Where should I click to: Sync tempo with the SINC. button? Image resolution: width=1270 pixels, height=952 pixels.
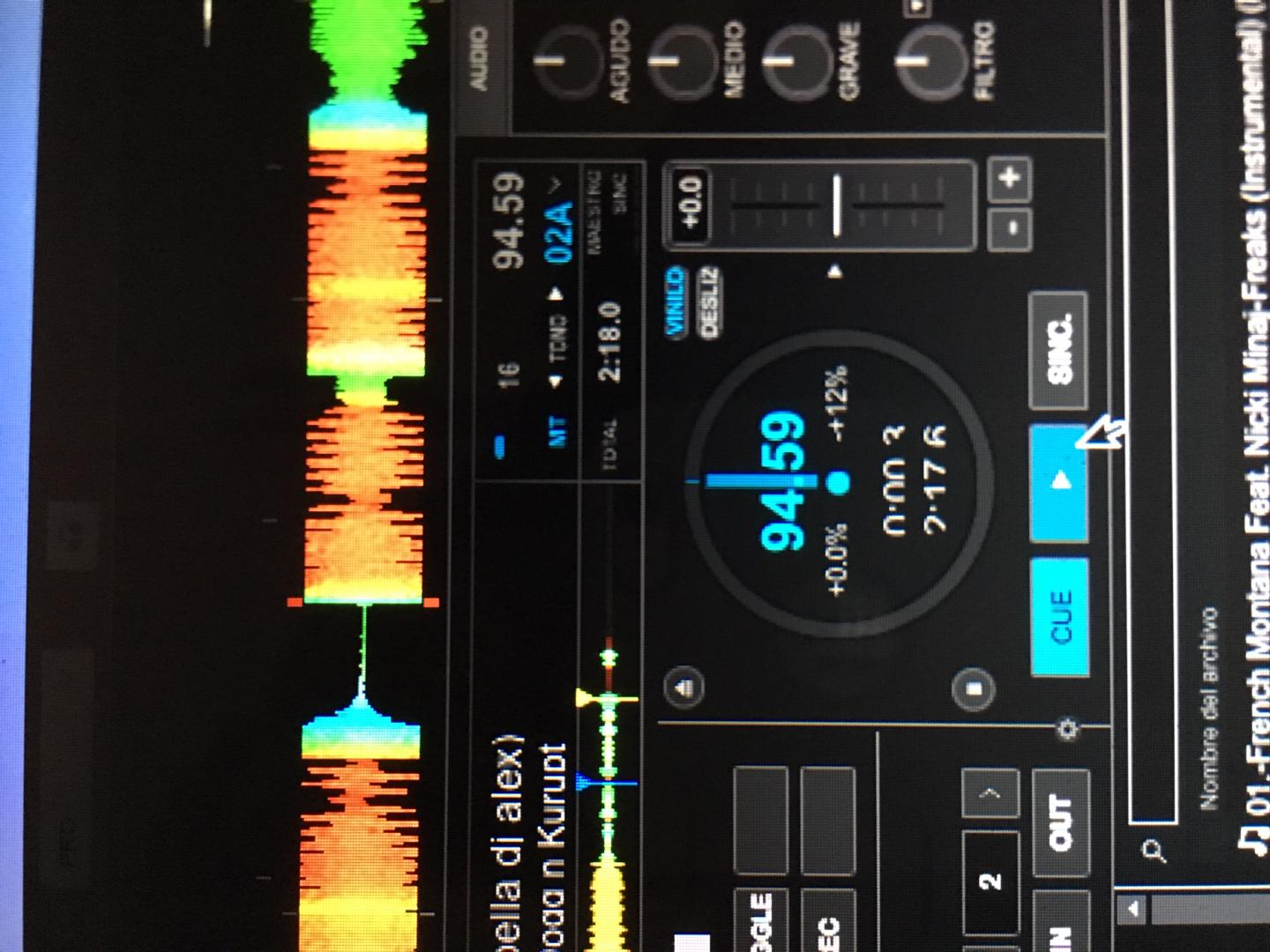pos(1059,352)
